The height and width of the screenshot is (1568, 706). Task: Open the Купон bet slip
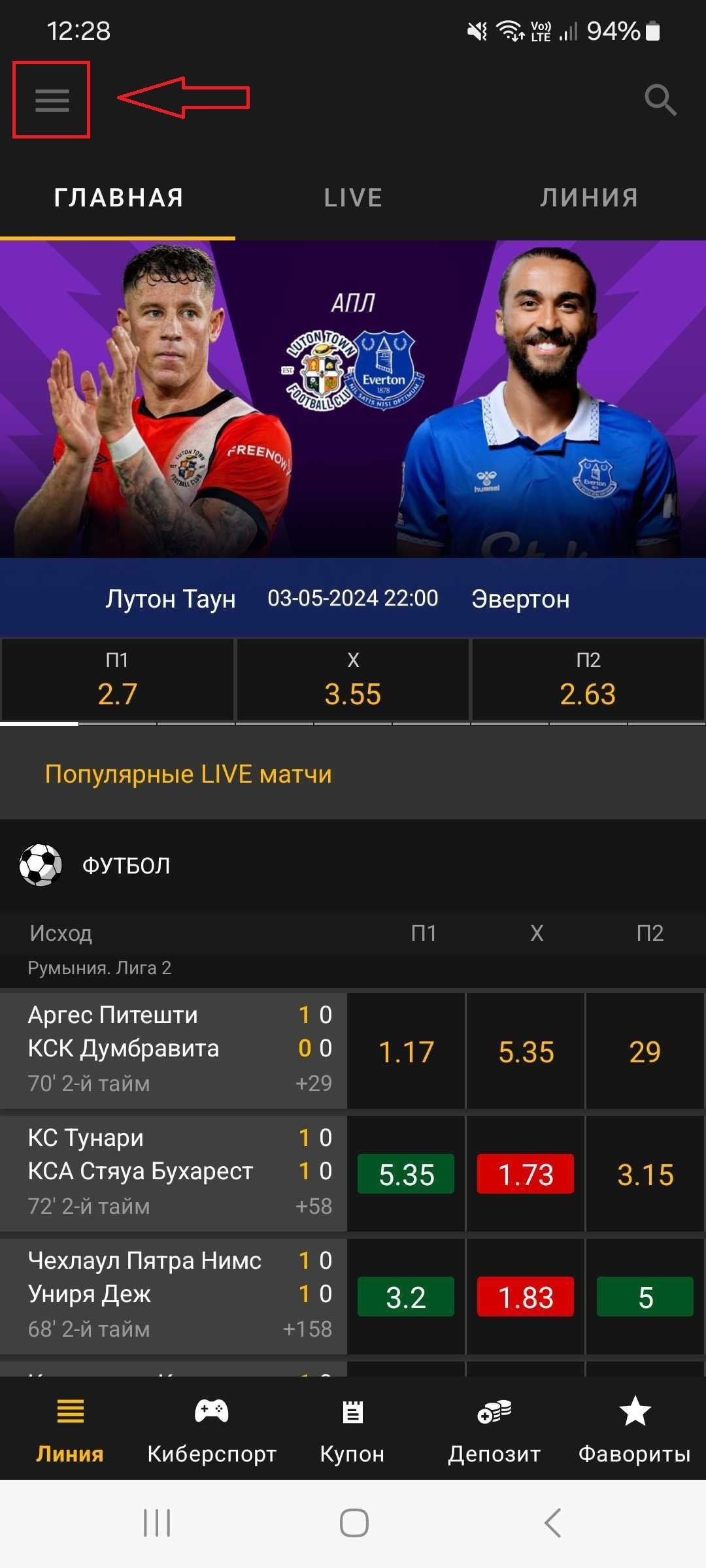pos(352,1431)
